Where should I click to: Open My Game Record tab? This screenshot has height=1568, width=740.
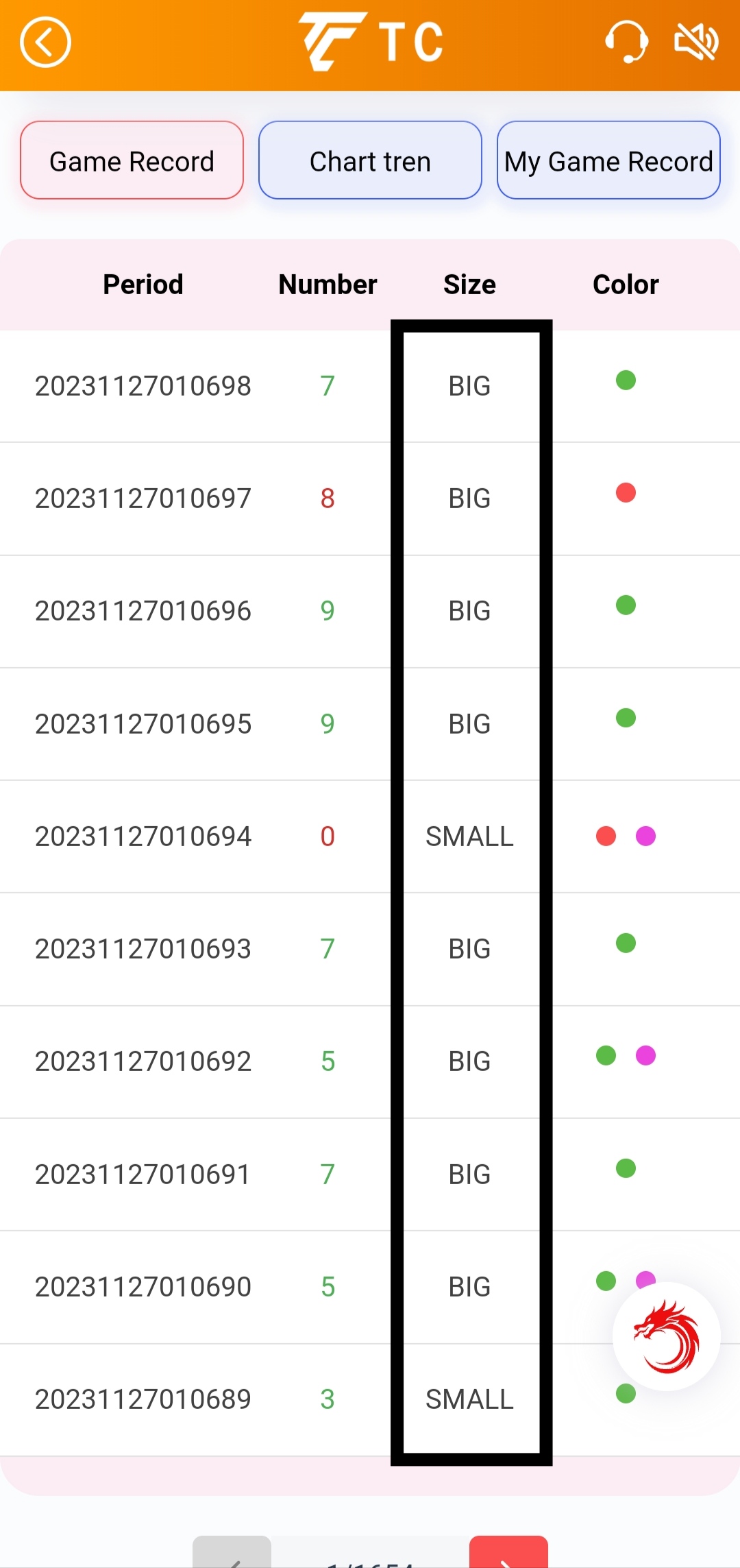point(608,161)
